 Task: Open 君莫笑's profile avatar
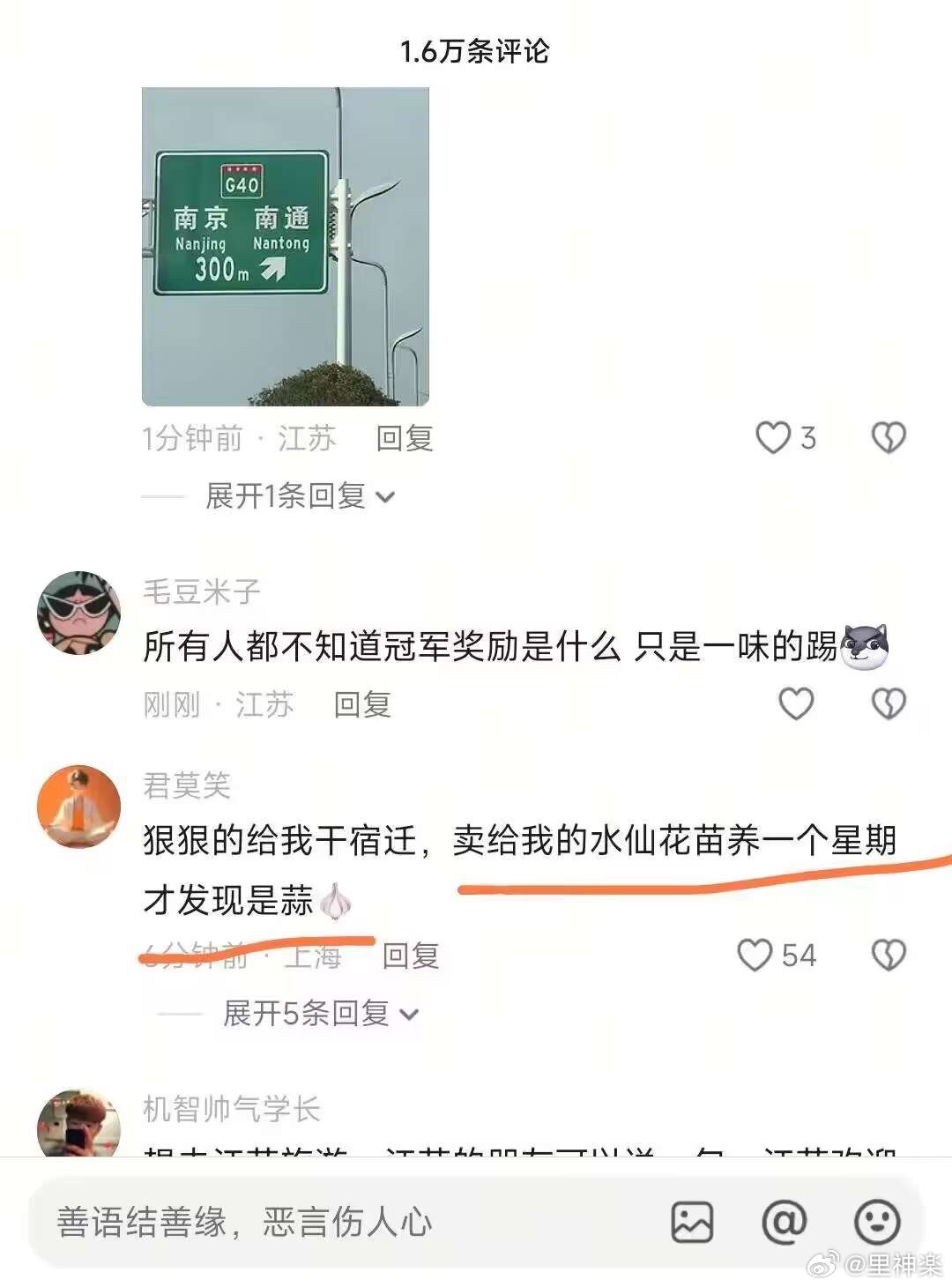78,807
